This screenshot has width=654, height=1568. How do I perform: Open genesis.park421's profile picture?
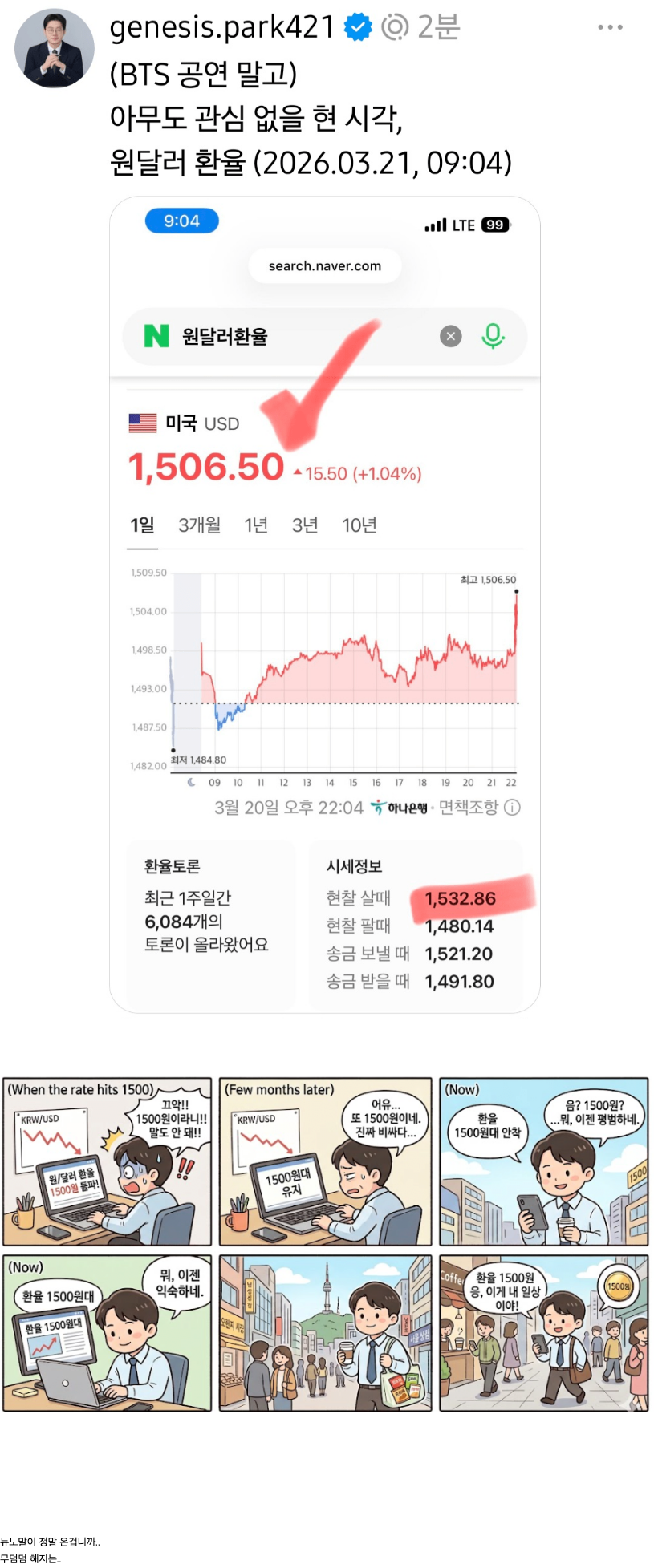pos(55,49)
